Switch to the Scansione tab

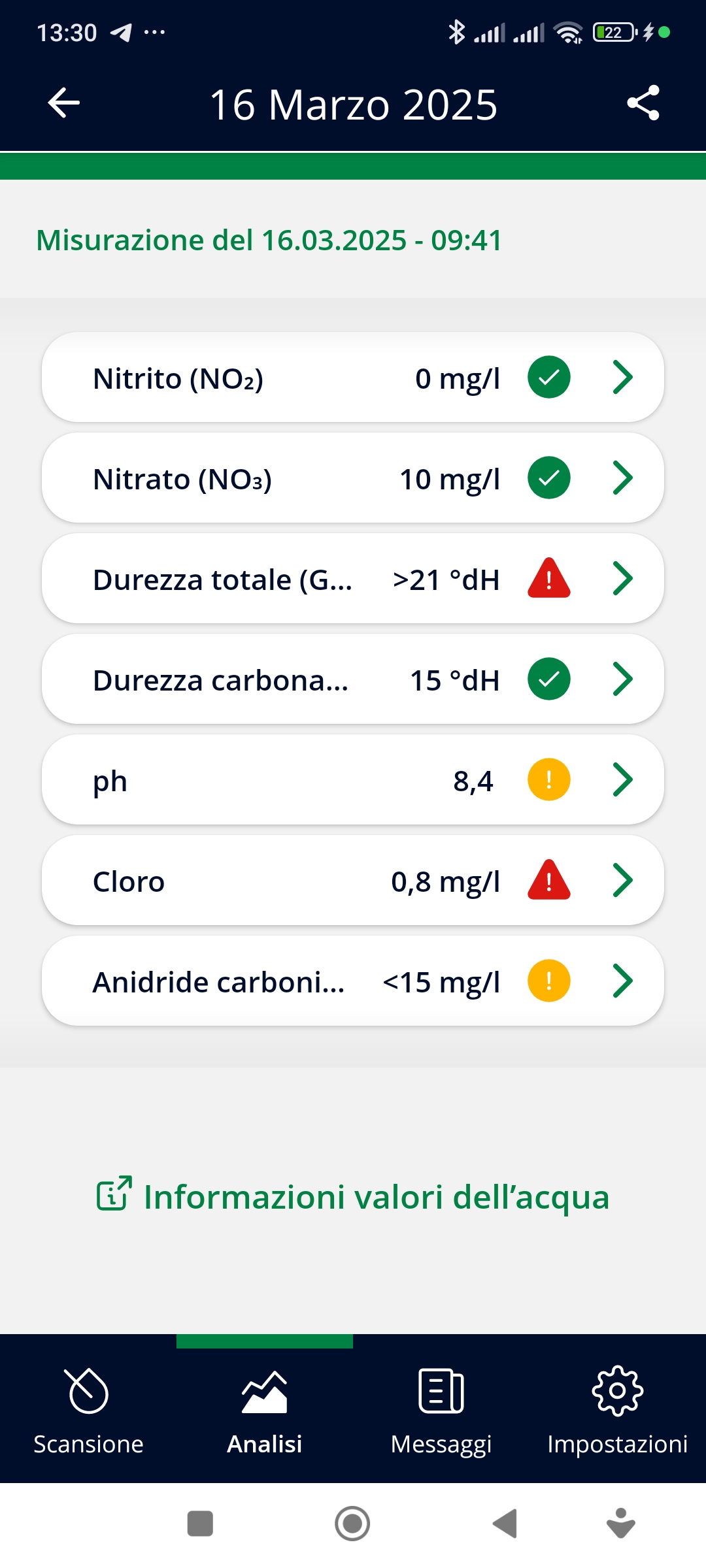click(88, 1409)
